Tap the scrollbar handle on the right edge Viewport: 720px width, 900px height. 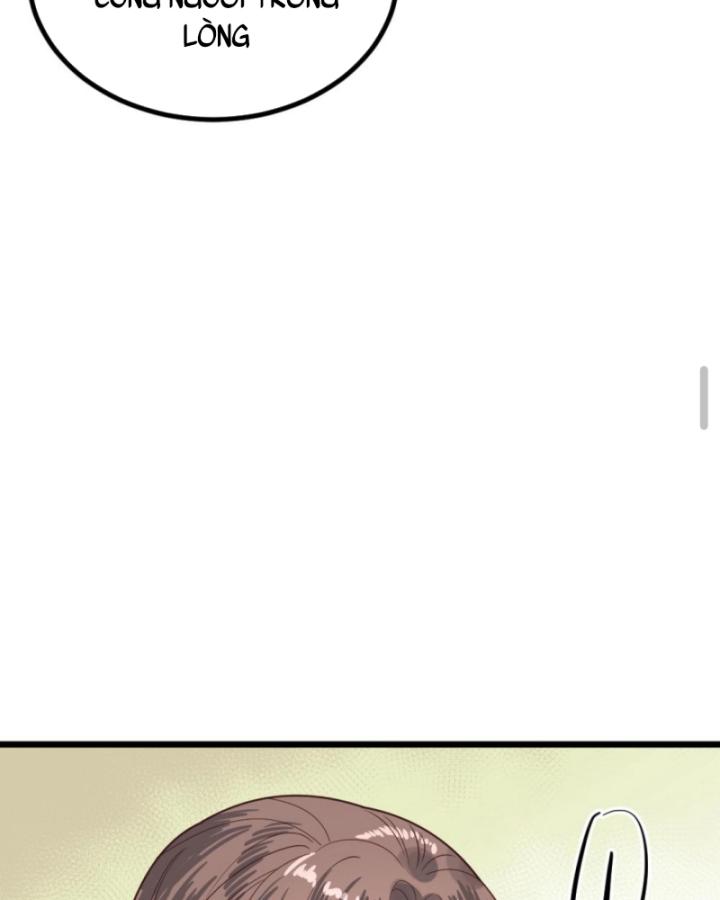704,398
